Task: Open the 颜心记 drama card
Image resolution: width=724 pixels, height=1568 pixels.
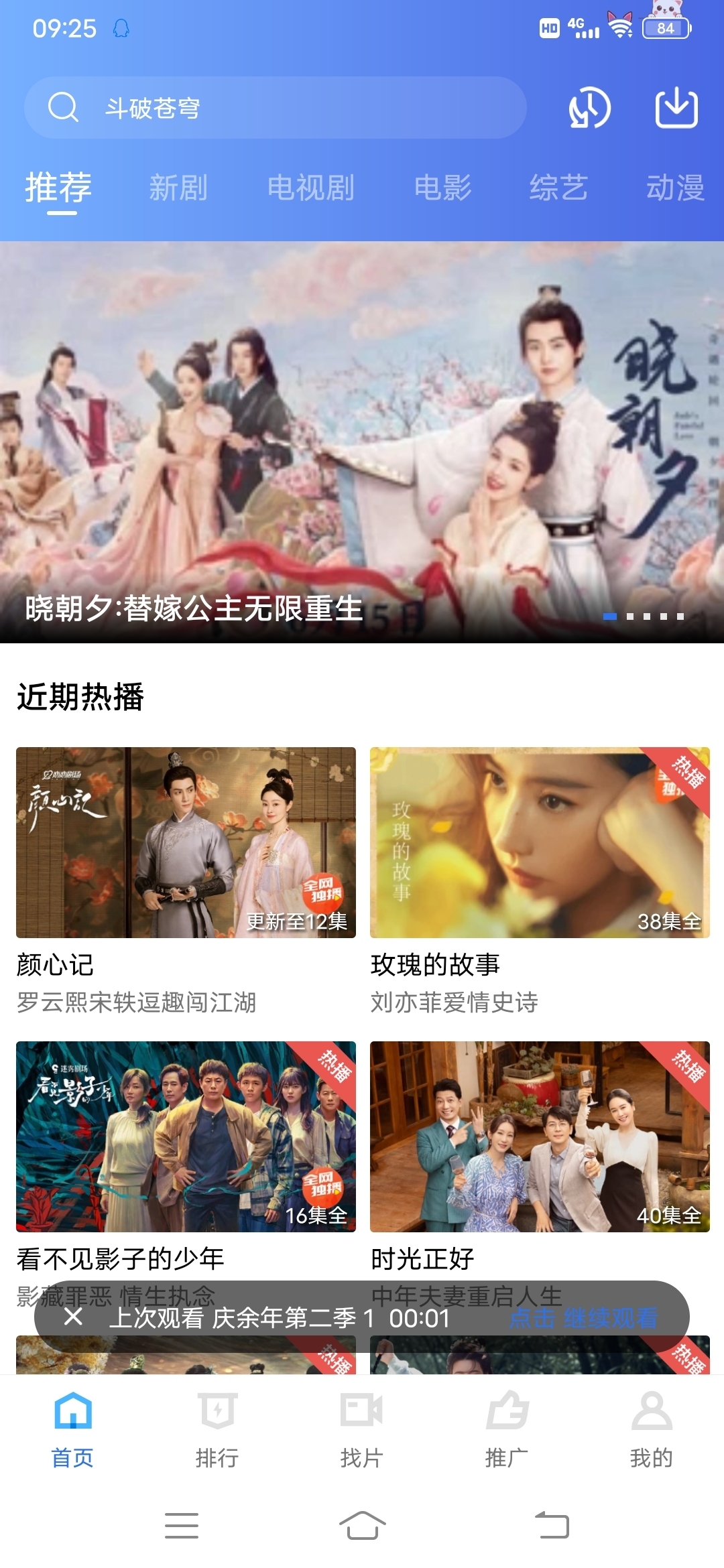Action: (x=186, y=842)
